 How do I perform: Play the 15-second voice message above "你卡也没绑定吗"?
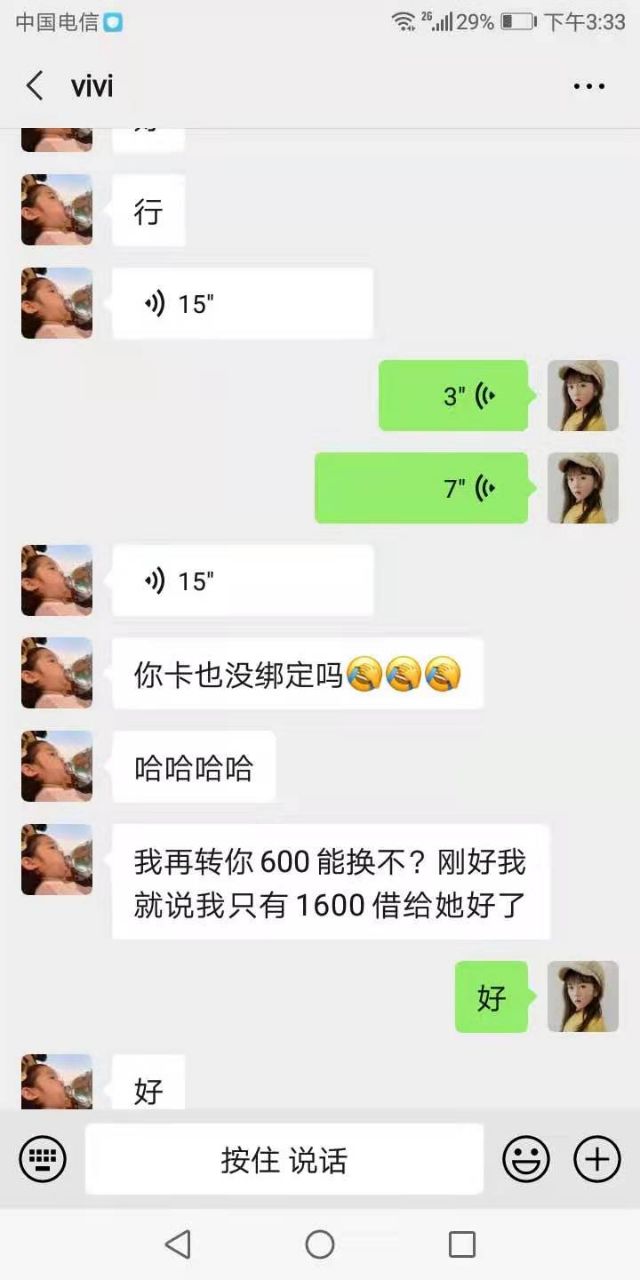point(242,580)
